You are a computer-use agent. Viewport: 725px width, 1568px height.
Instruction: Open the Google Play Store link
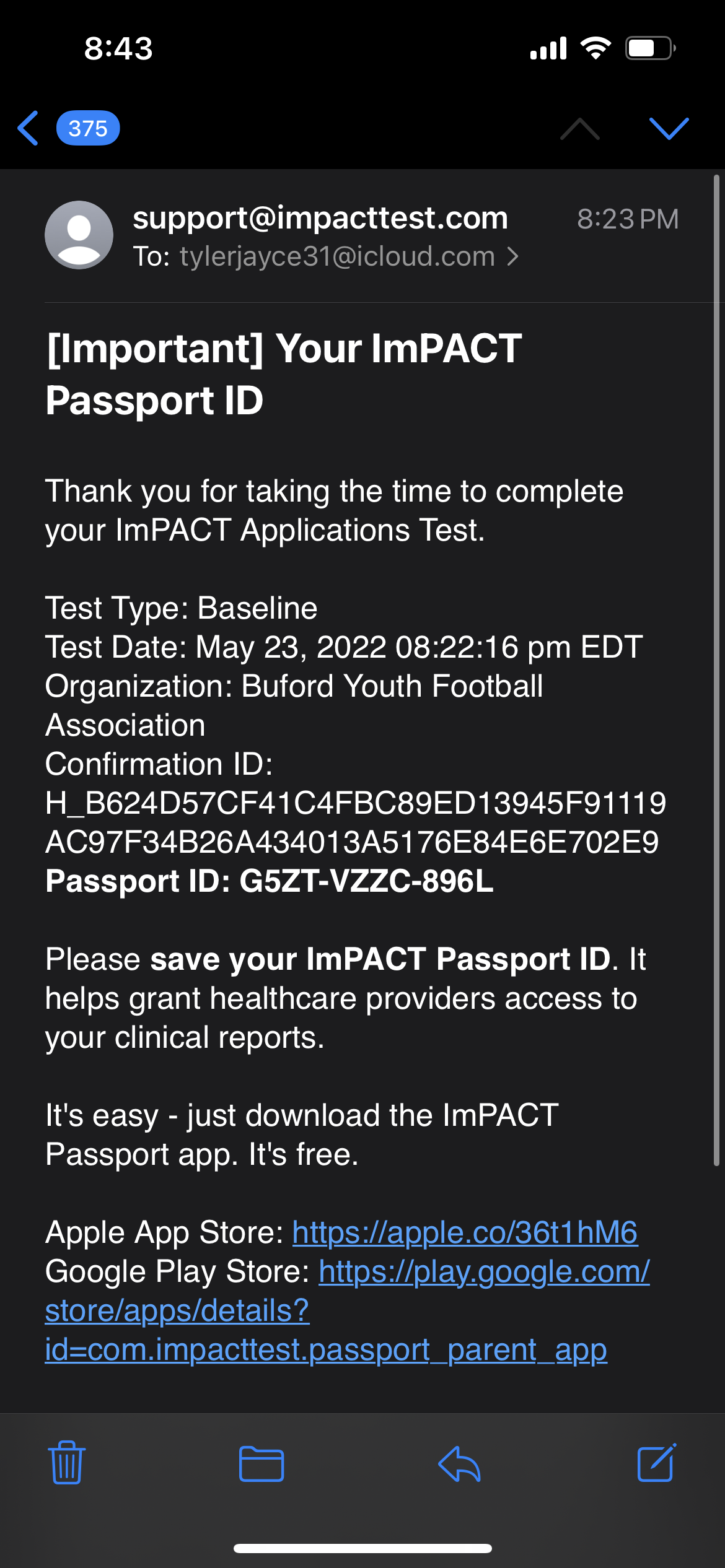[347, 1310]
